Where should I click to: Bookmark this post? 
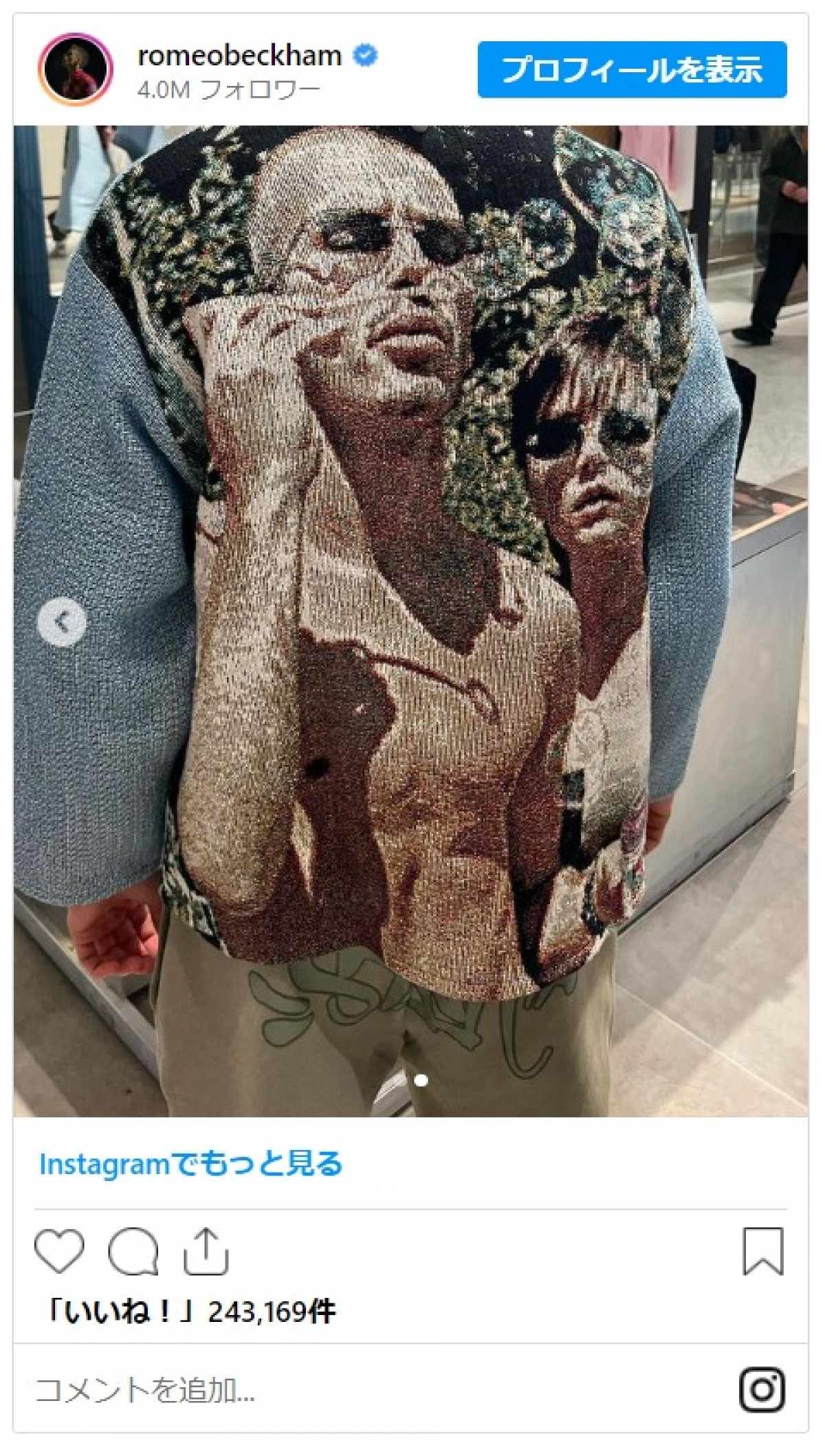[x=762, y=1250]
